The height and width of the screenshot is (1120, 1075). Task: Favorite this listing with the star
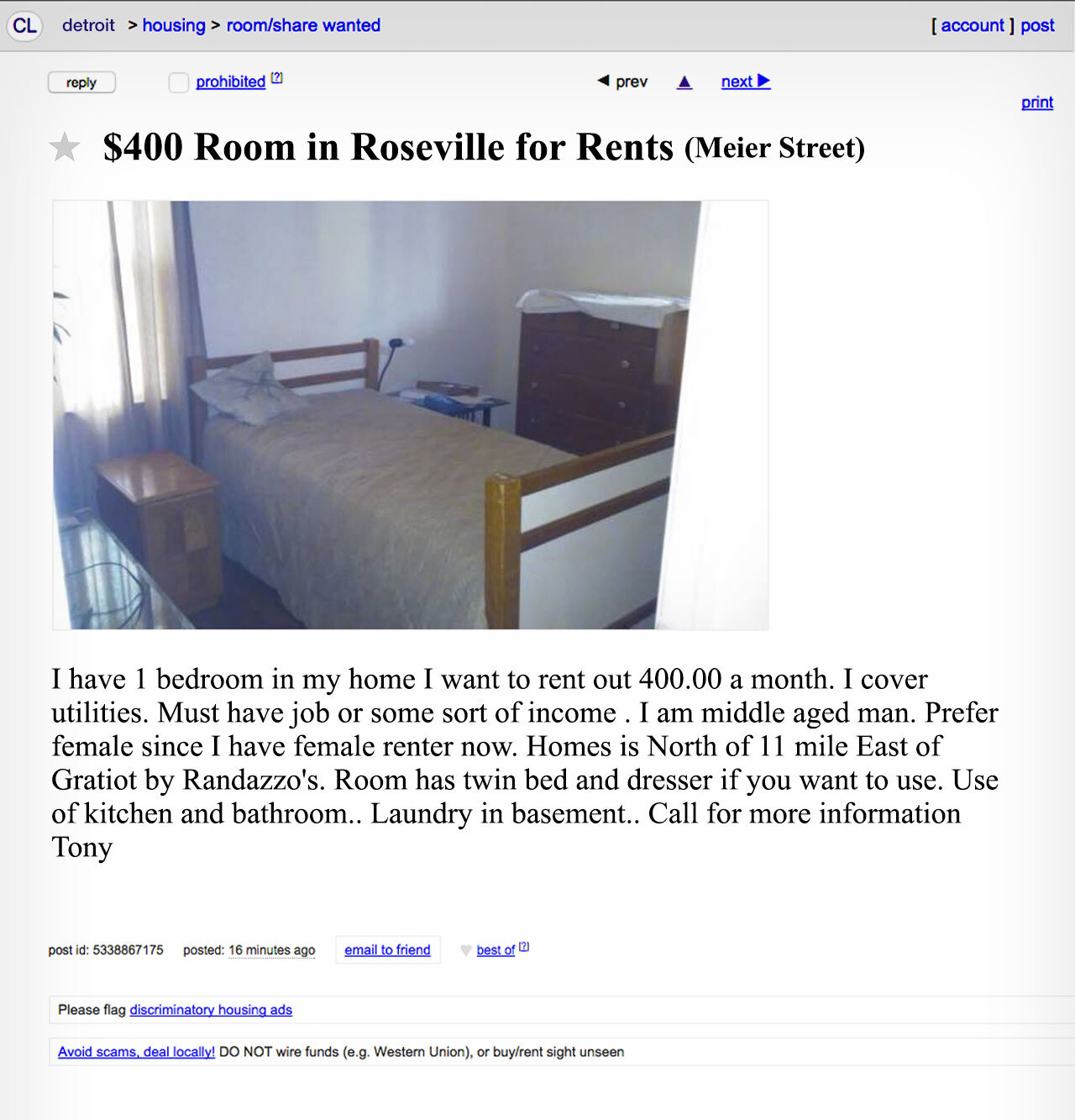65,148
